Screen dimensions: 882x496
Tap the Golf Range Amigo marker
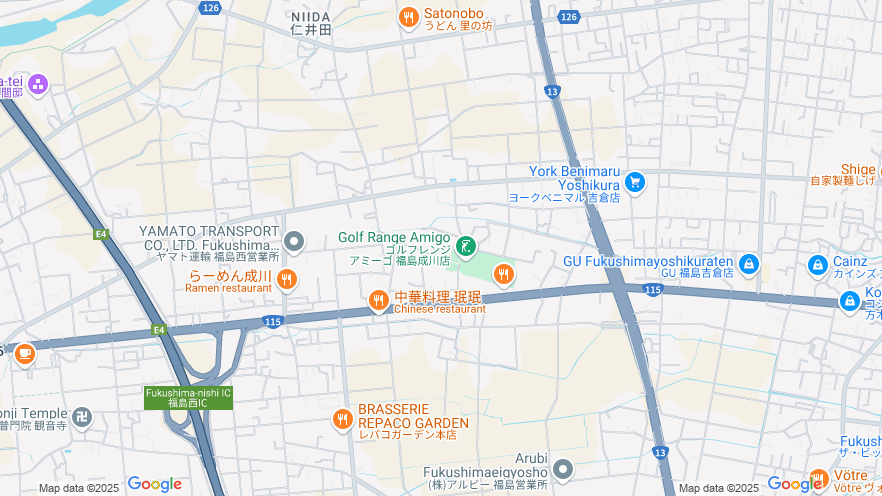(x=465, y=245)
